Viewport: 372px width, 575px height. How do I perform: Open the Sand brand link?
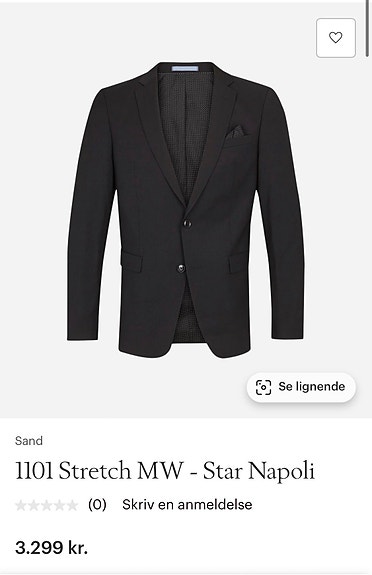[x=29, y=440]
